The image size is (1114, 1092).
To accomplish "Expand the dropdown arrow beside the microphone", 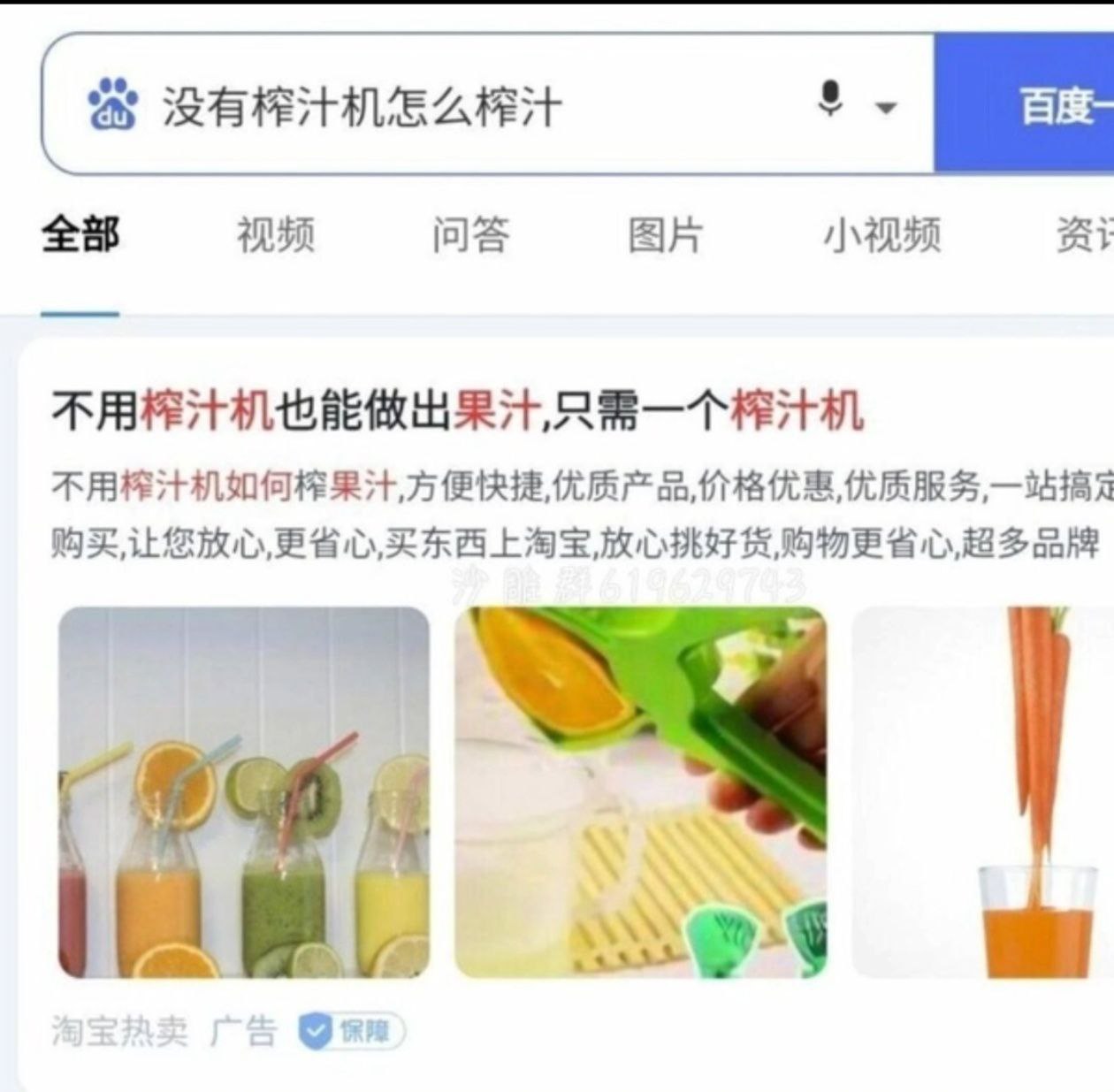I will 885,108.
